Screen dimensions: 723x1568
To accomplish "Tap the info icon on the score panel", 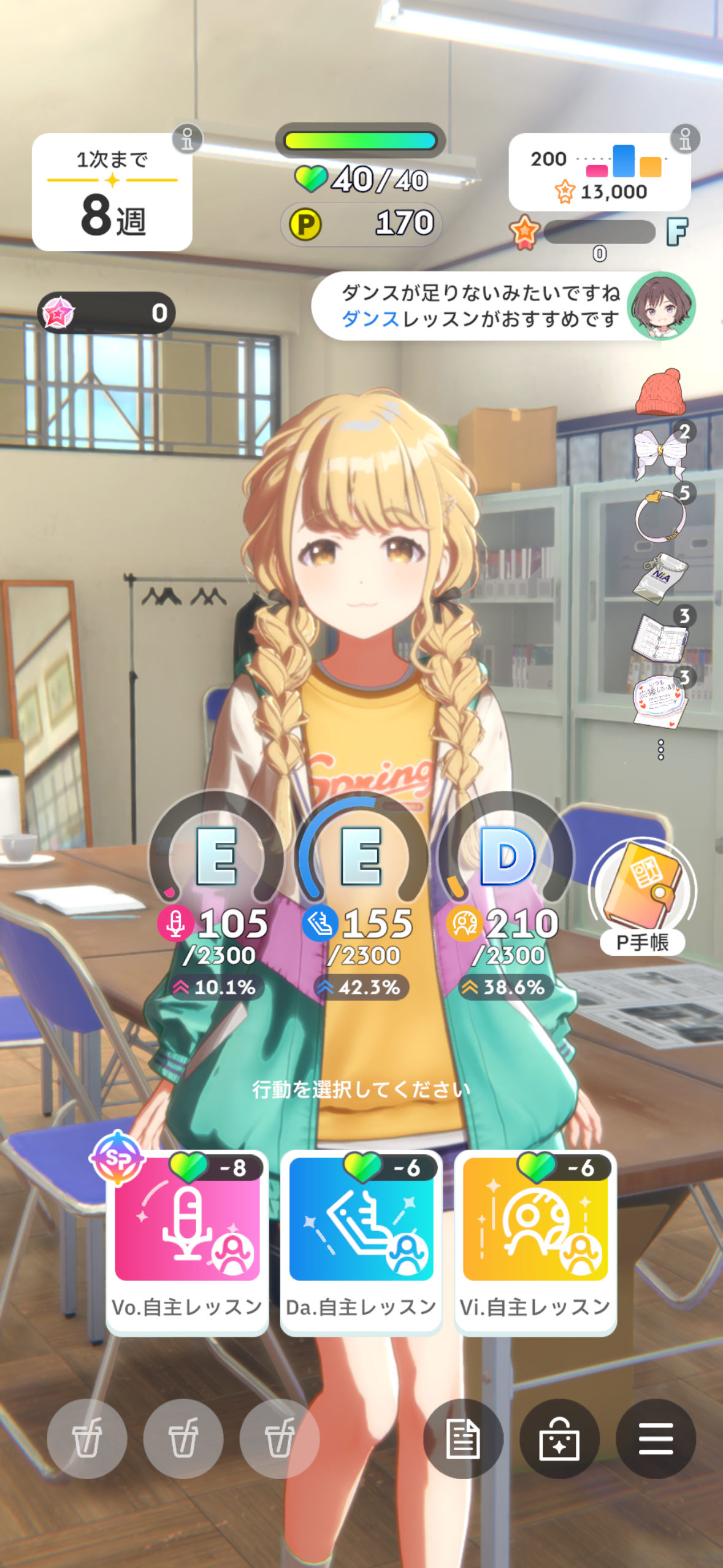I will [685, 139].
